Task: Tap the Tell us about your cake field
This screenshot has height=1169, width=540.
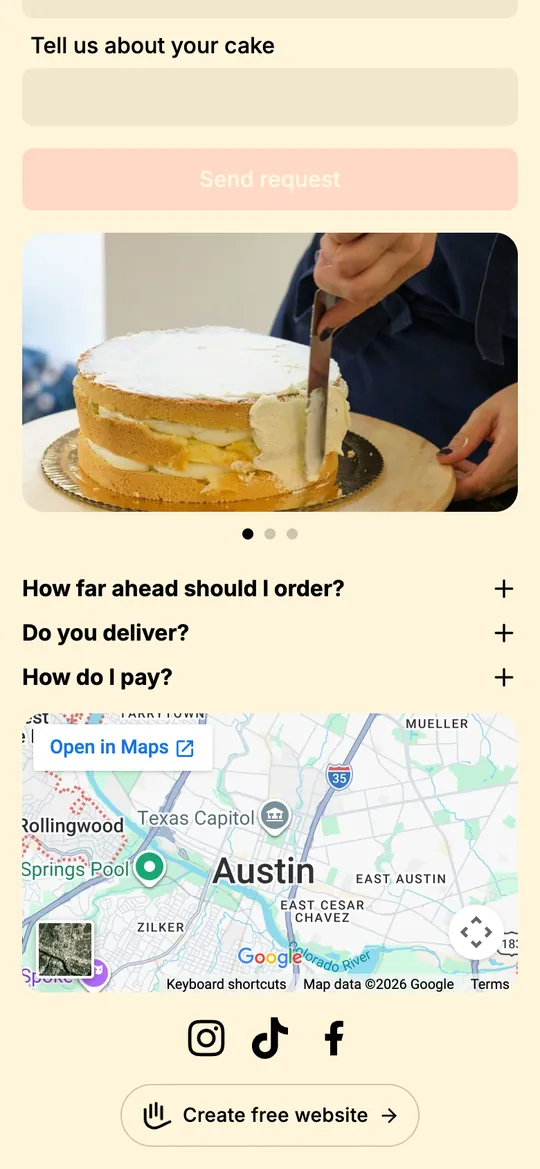Action: [x=270, y=97]
